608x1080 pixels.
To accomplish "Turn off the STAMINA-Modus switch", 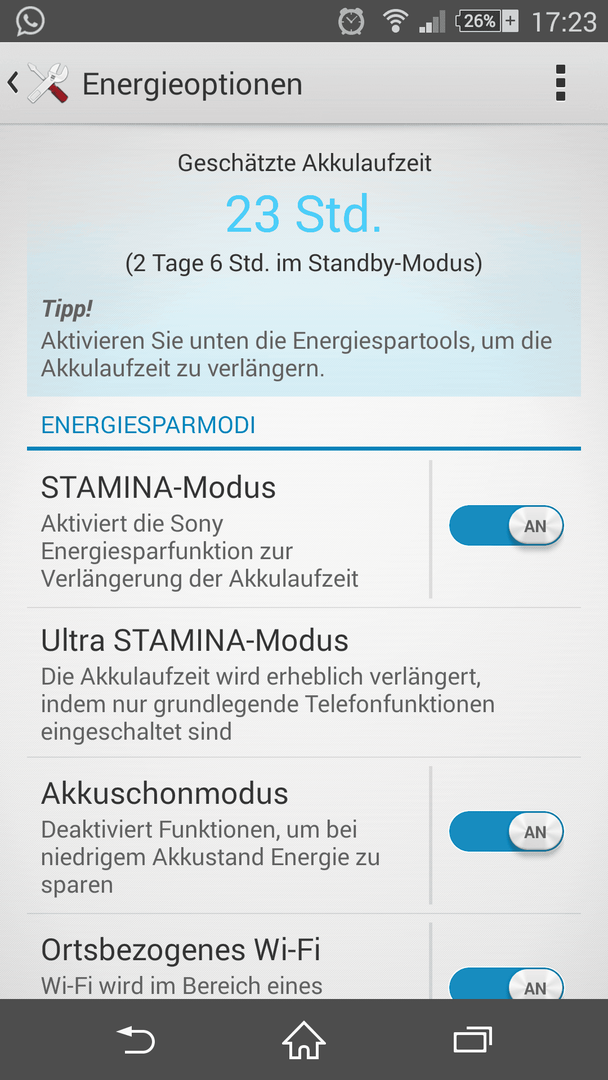I will [506, 526].
